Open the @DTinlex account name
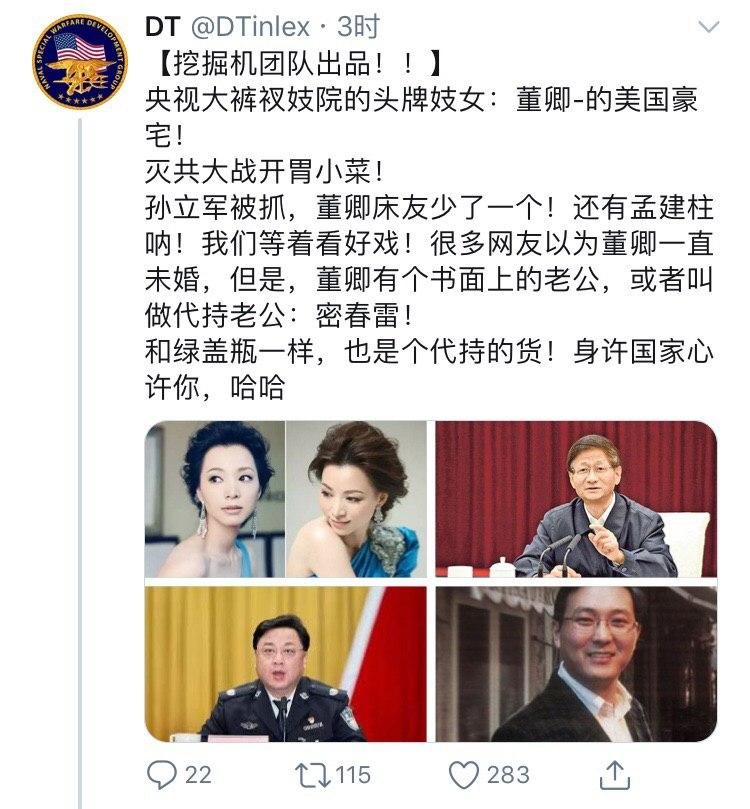The height and width of the screenshot is (809, 750). (251, 26)
